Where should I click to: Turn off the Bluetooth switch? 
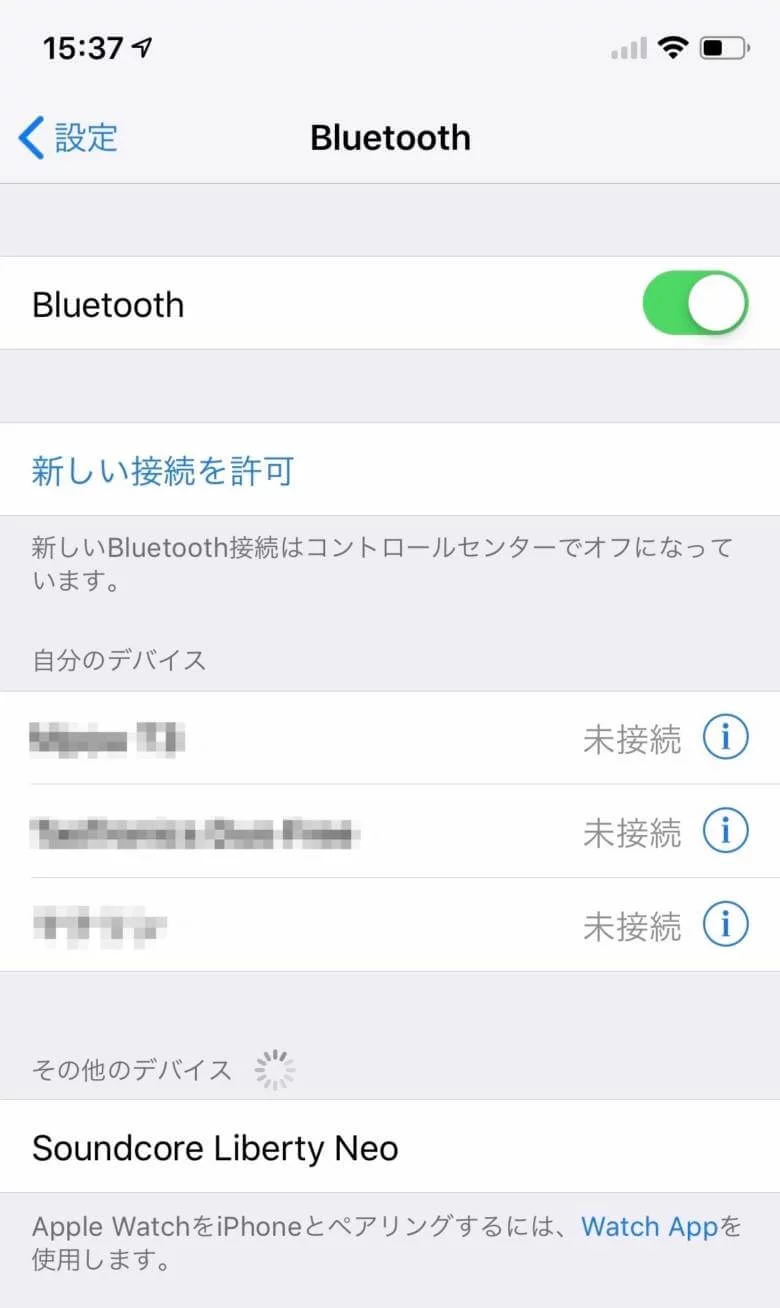[695, 303]
